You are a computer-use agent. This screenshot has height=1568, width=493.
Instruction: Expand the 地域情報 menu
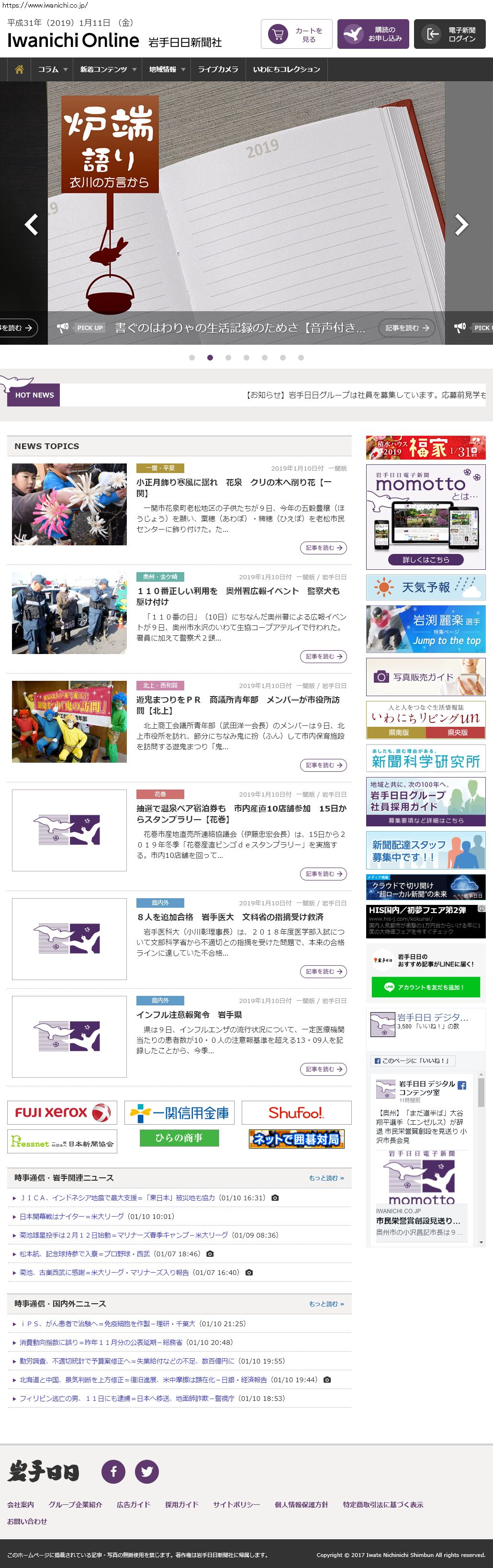[166, 69]
